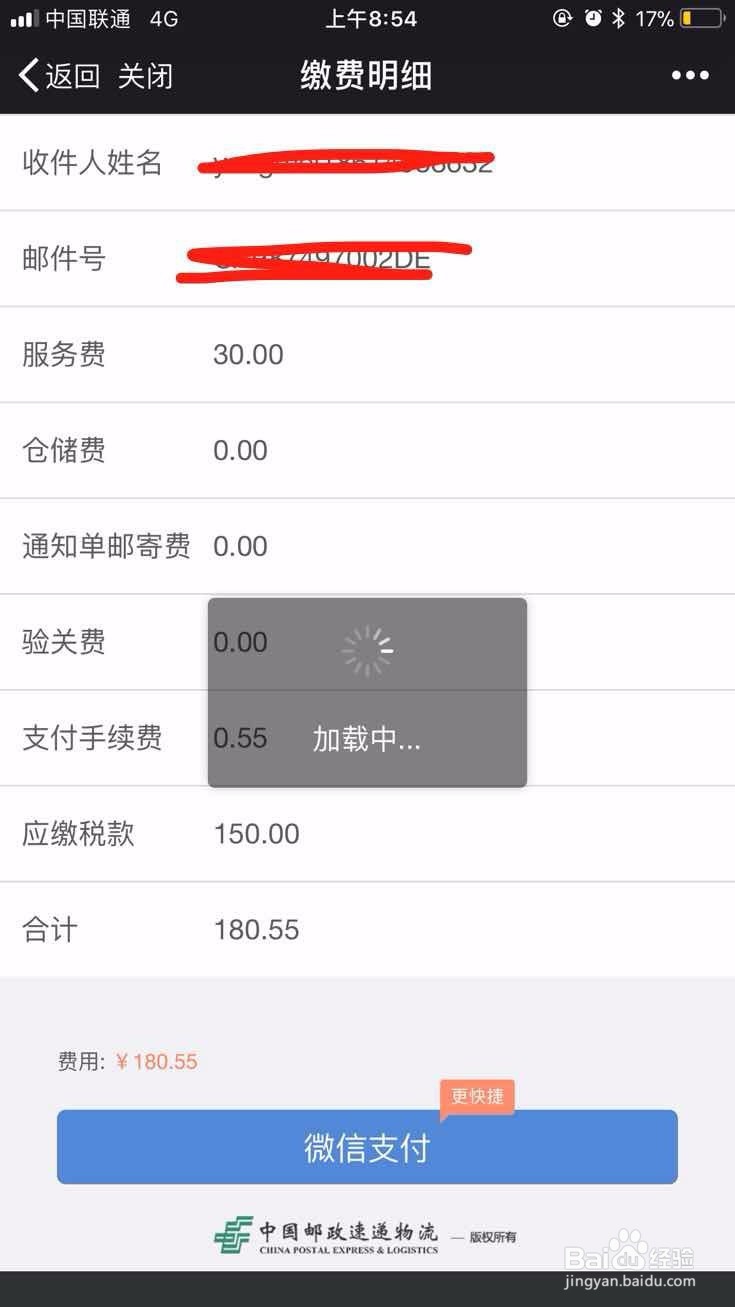Screen dimensions: 735x1307
Task: Expand the 邮件号 mail number row
Action: tap(367, 258)
